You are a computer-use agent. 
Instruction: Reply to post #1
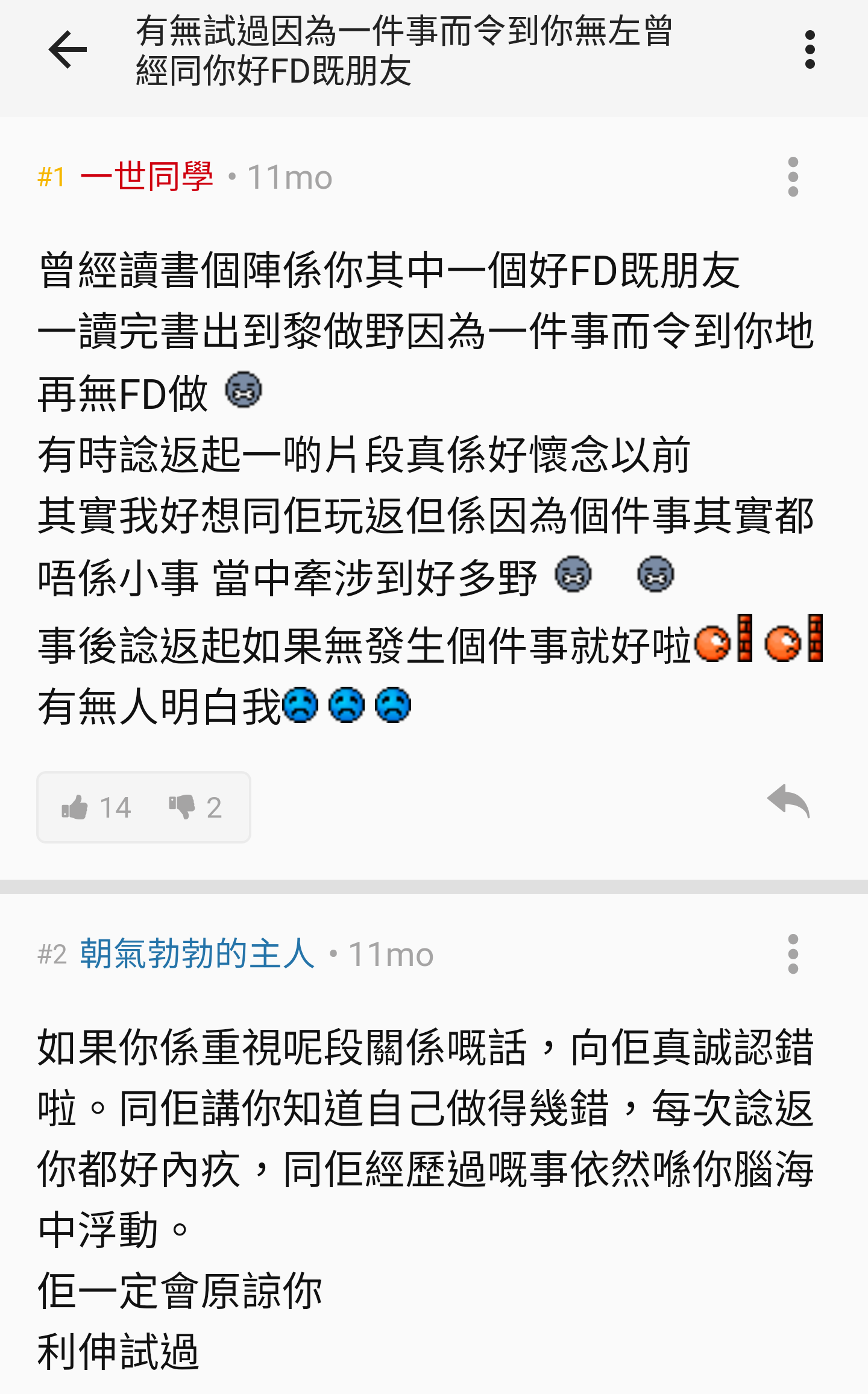[788, 801]
